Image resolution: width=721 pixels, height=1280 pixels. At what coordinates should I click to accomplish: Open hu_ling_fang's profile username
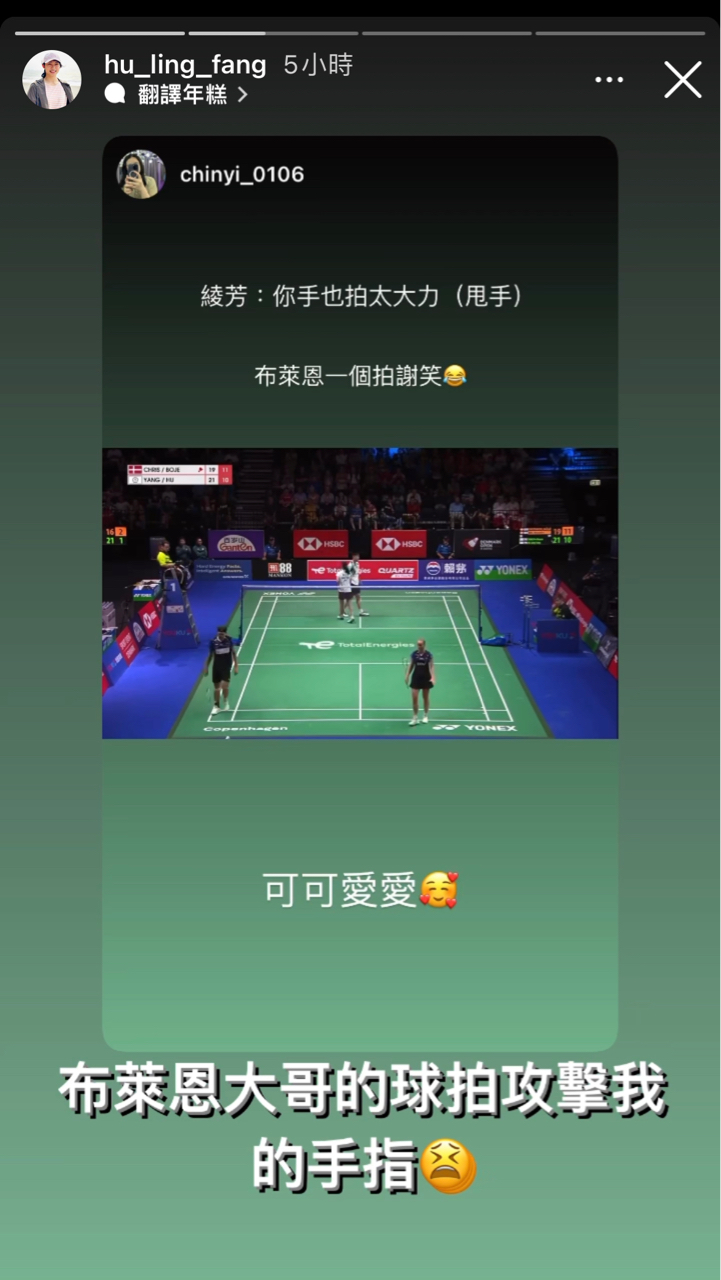pyautogui.click(x=185, y=66)
